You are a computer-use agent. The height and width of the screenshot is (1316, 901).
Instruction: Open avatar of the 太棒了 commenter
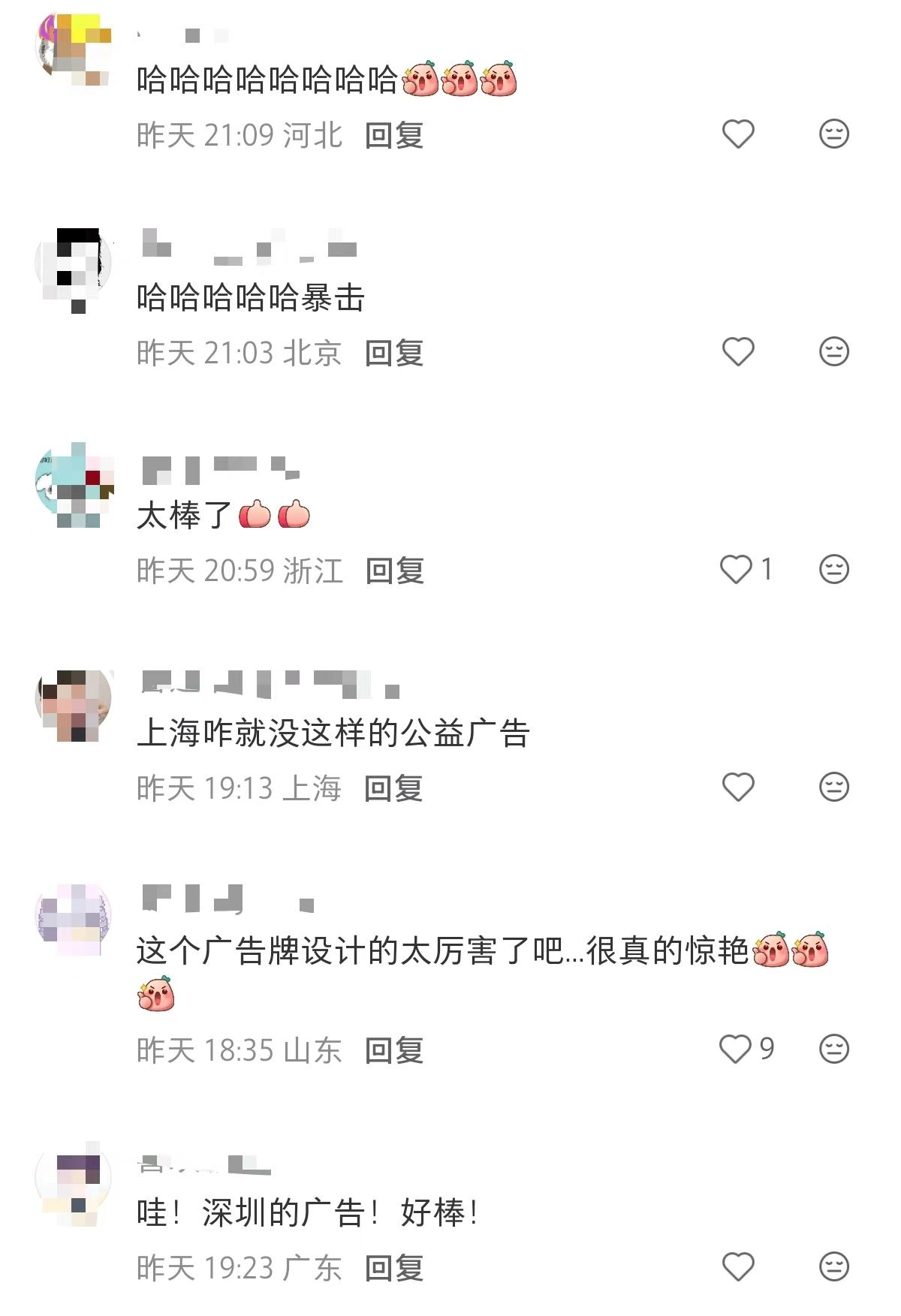[x=74, y=484]
